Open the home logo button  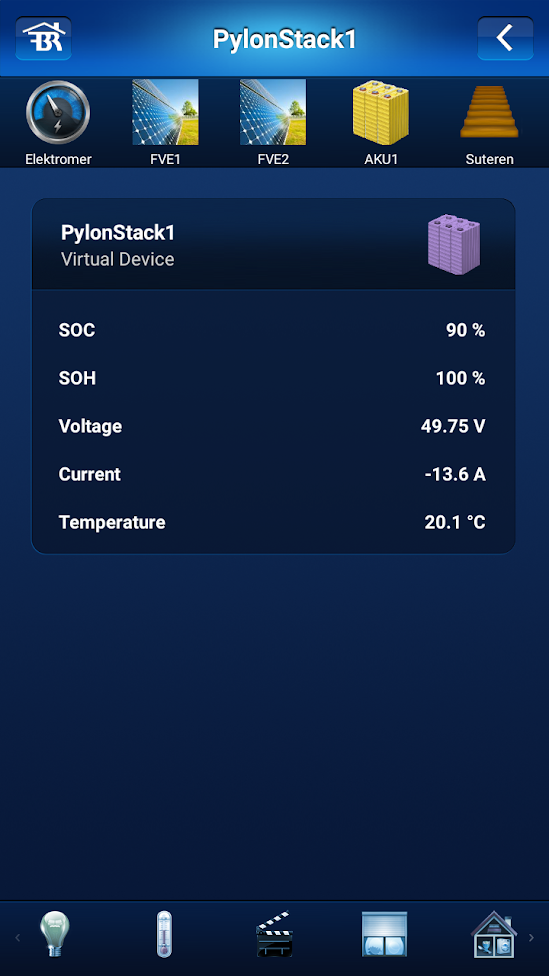[x=43, y=38]
